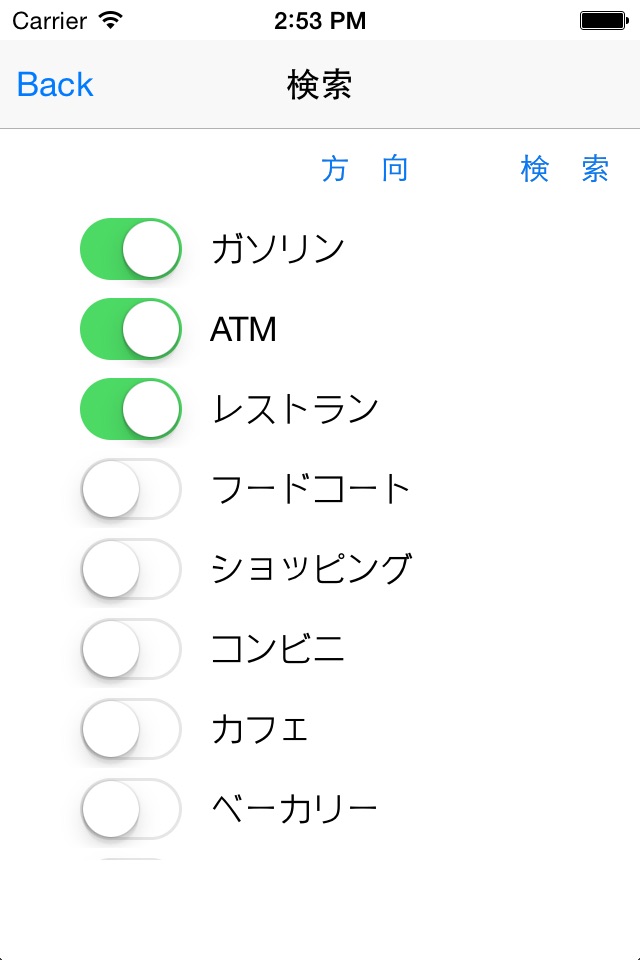This screenshot has width=640, height=960.
Task: Go back using the Back button
Action: click(x=55, y=85)
